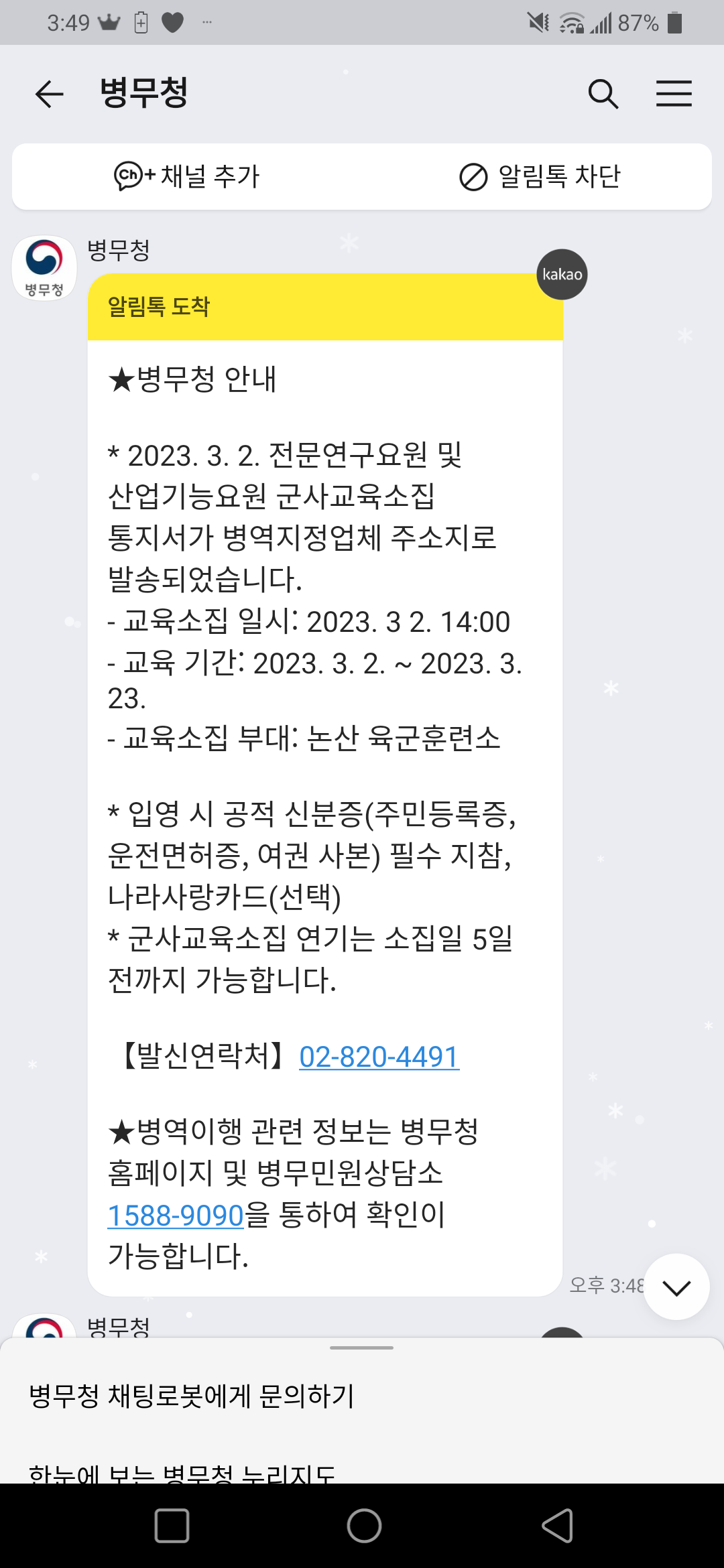Jump to the latest message
Image resolution: width=724 pixels, height=1568 pixels.
676,1287
